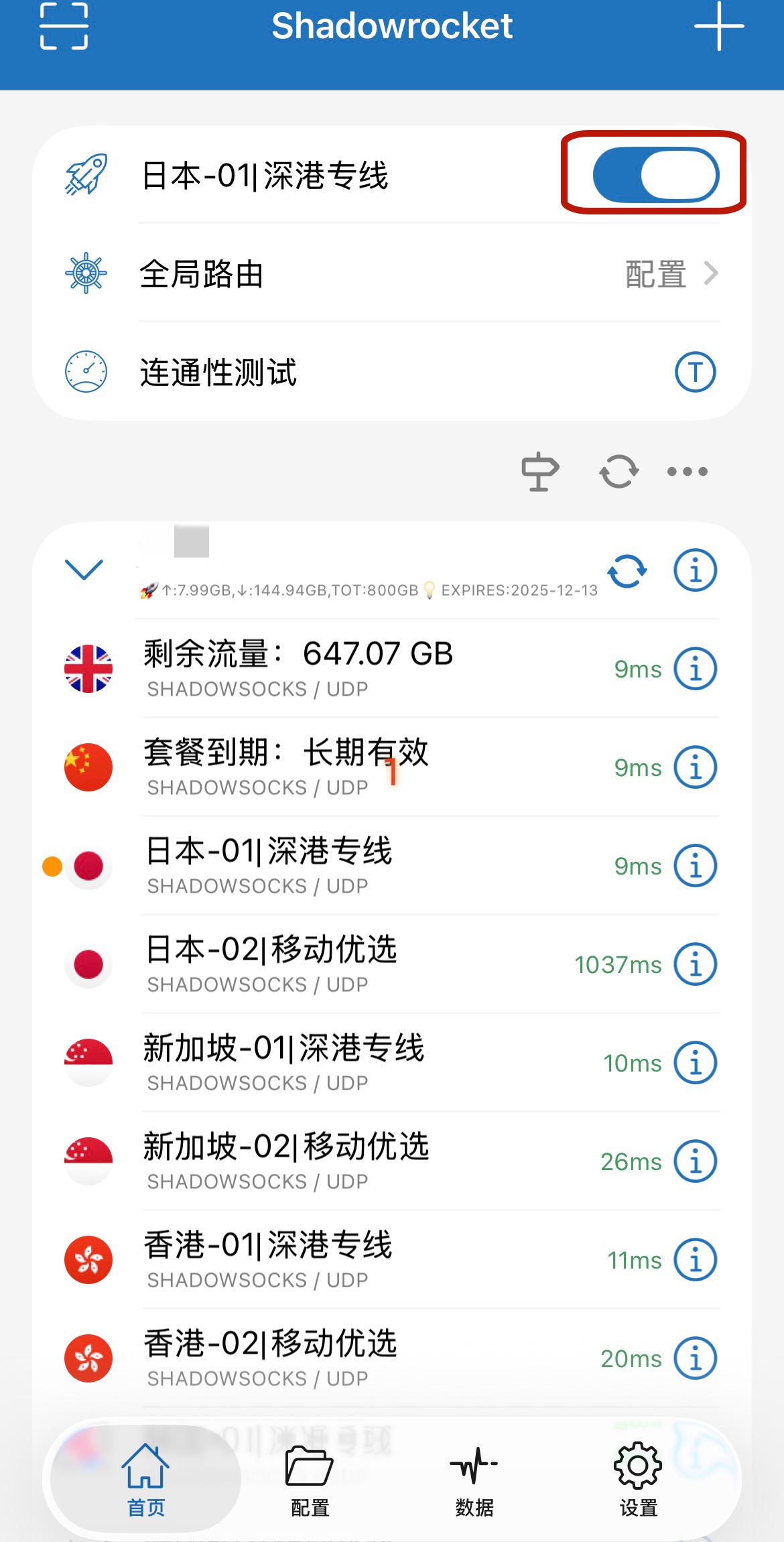Open the QR code scanner
Screen dimensions: 784x1542
coord(64,27)
